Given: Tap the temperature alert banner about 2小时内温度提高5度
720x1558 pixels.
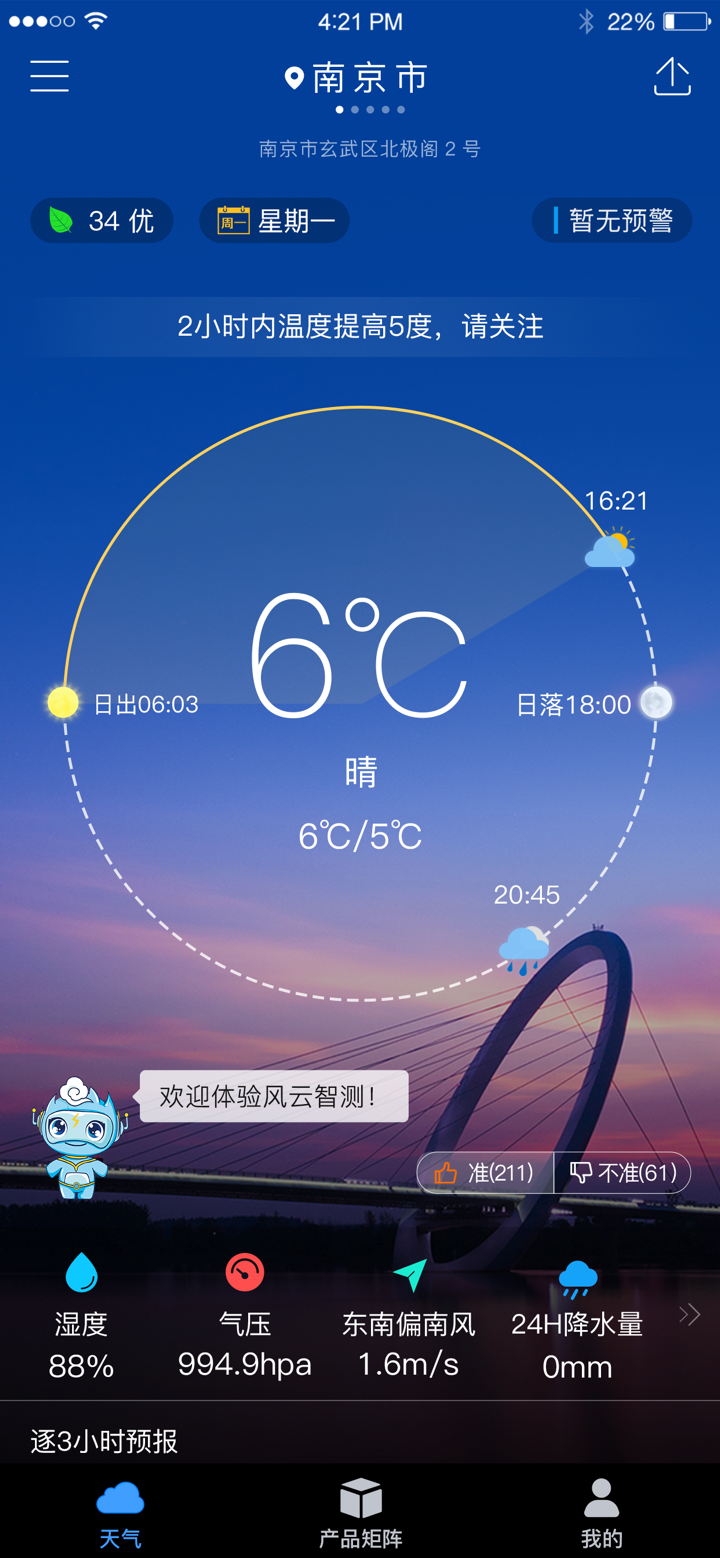Looking at the screenshot, I should click(x=360, y=327).
